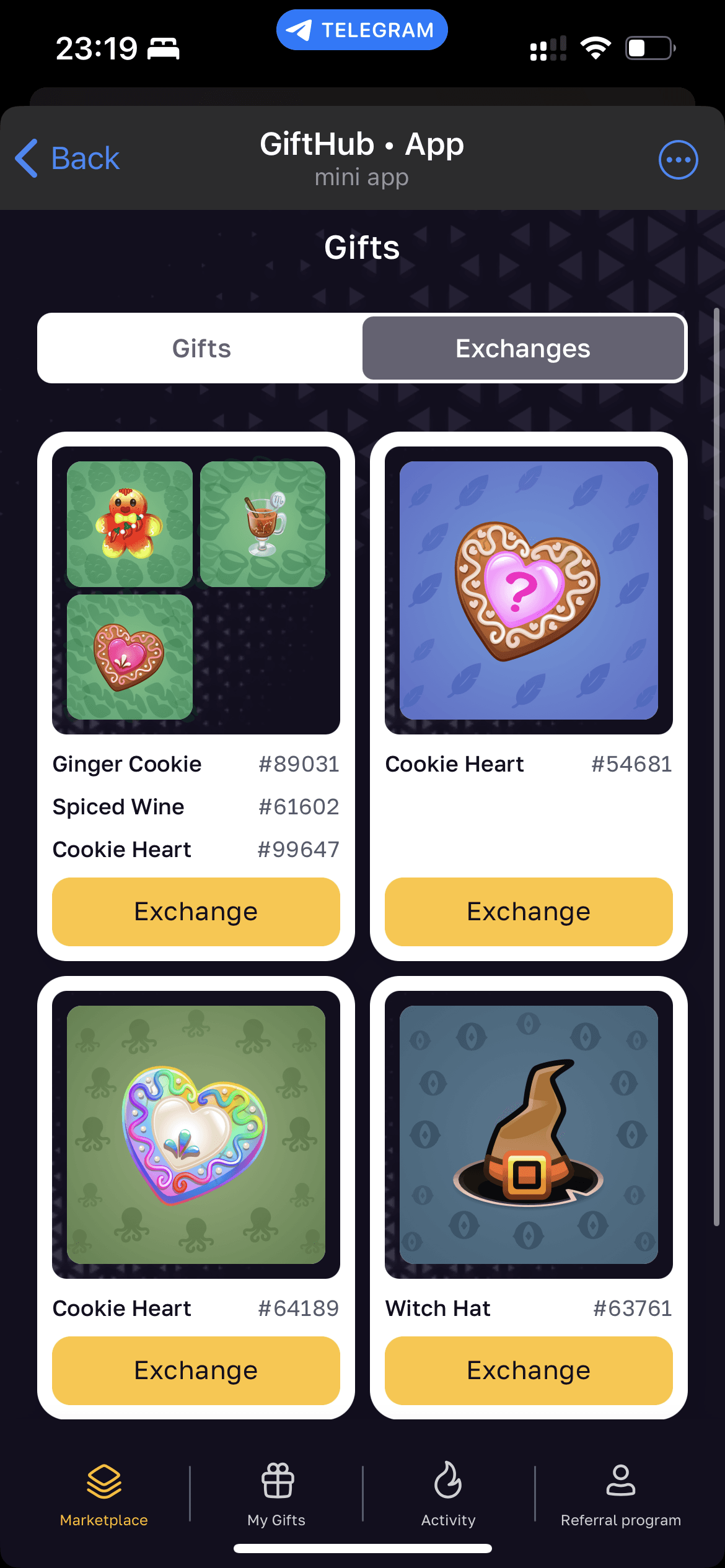Image resolution: width=725 pixels, height=1568 pixels.
Task: Go to the My Gifts tab
Action: click(276, 1494)
